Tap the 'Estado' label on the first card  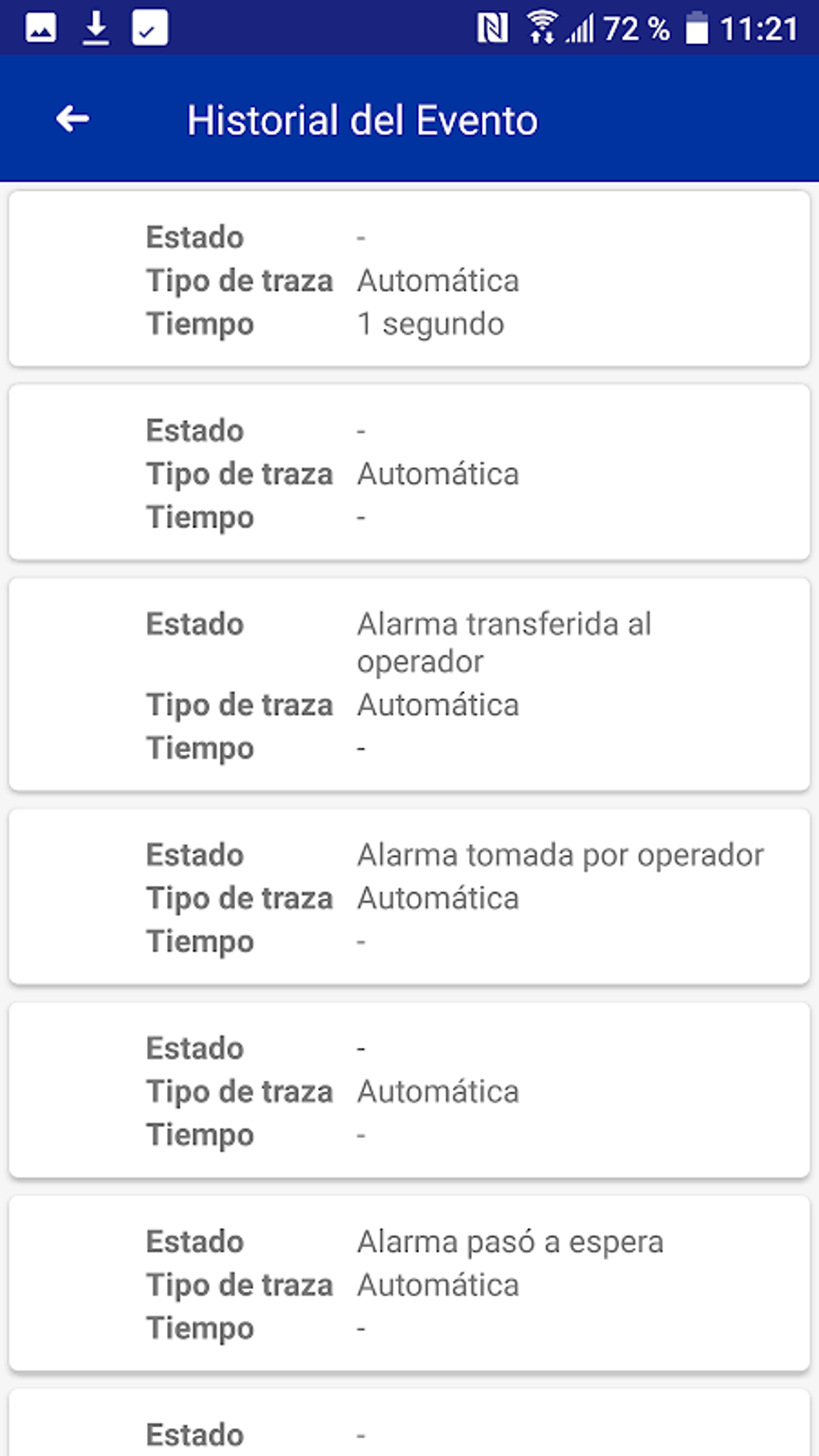coord(195,237)
